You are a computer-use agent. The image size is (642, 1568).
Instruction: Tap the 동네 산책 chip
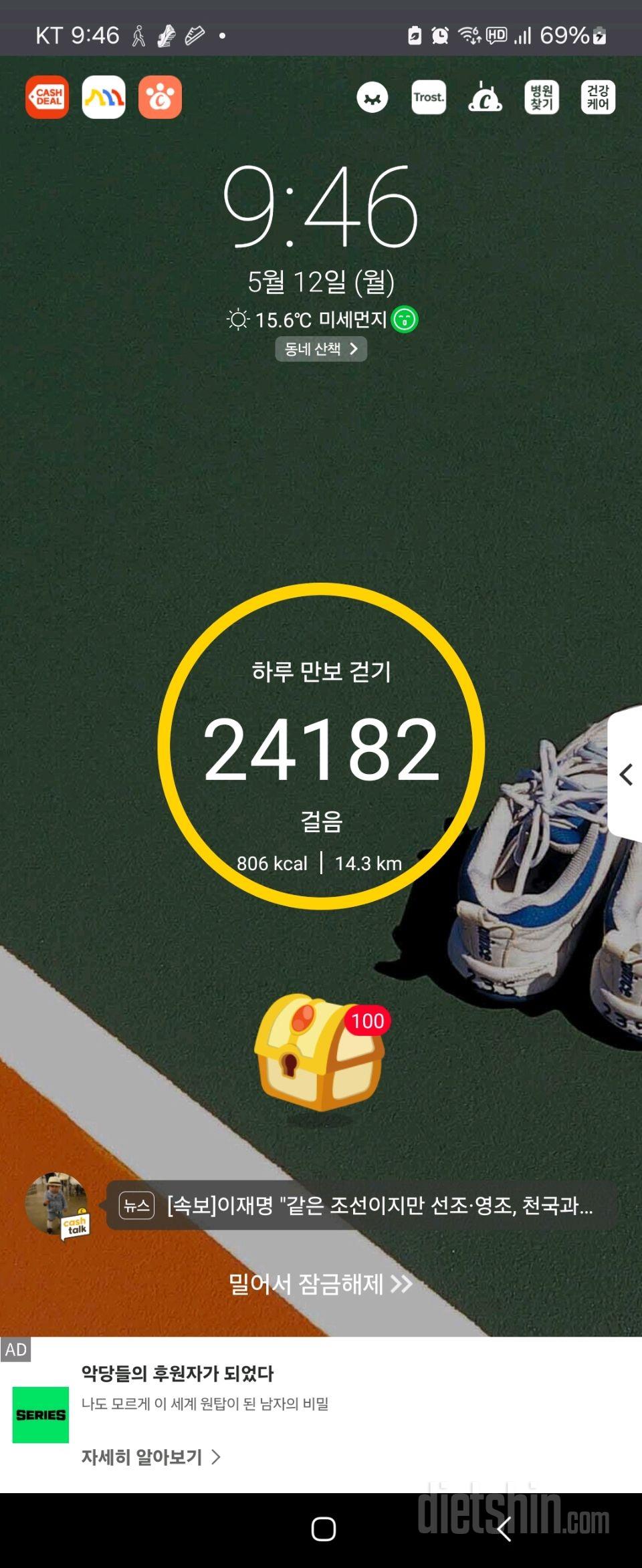click(x=321, y=349)
